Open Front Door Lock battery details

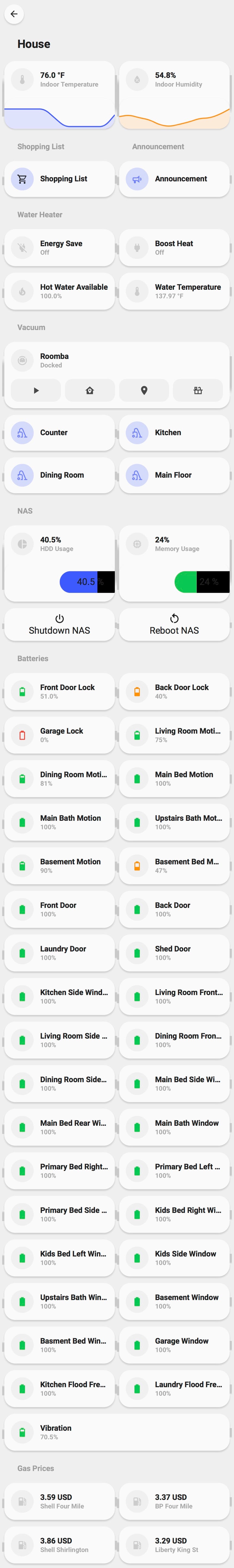point(60,691)
